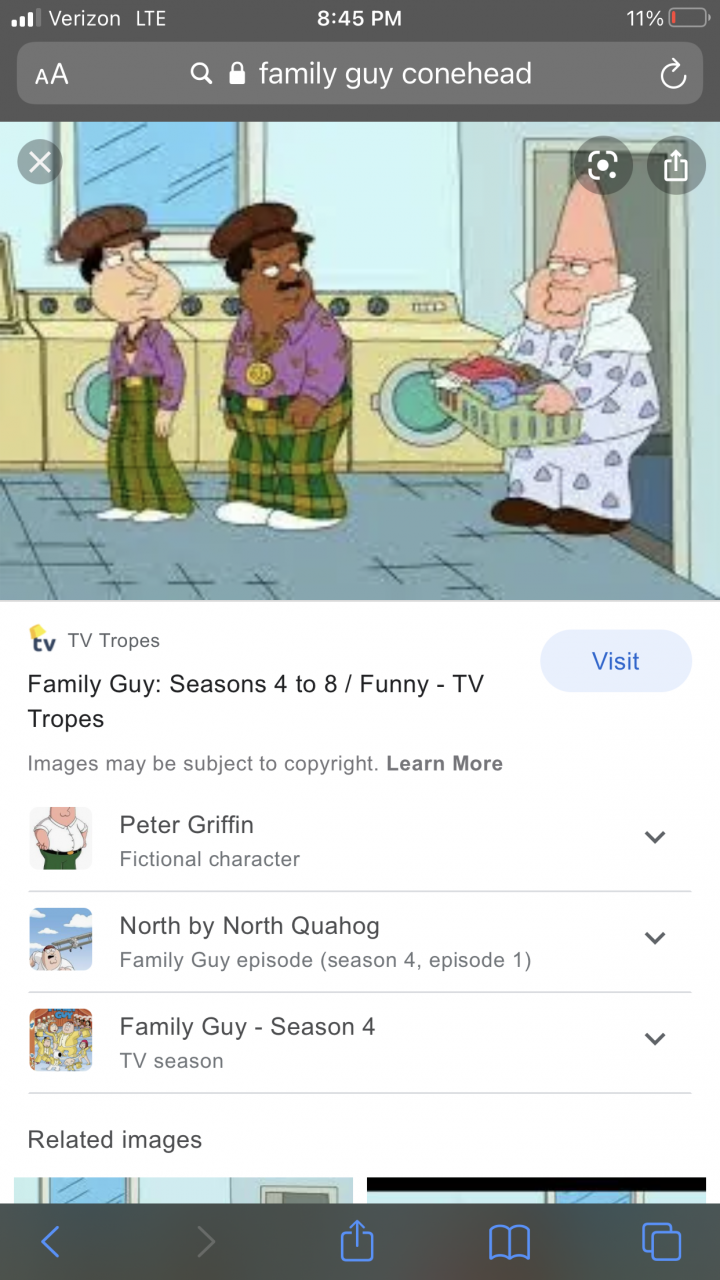Tap the address bar with family guy conehead
This screenshot has height=1280, width=720.
pos(360,73)
